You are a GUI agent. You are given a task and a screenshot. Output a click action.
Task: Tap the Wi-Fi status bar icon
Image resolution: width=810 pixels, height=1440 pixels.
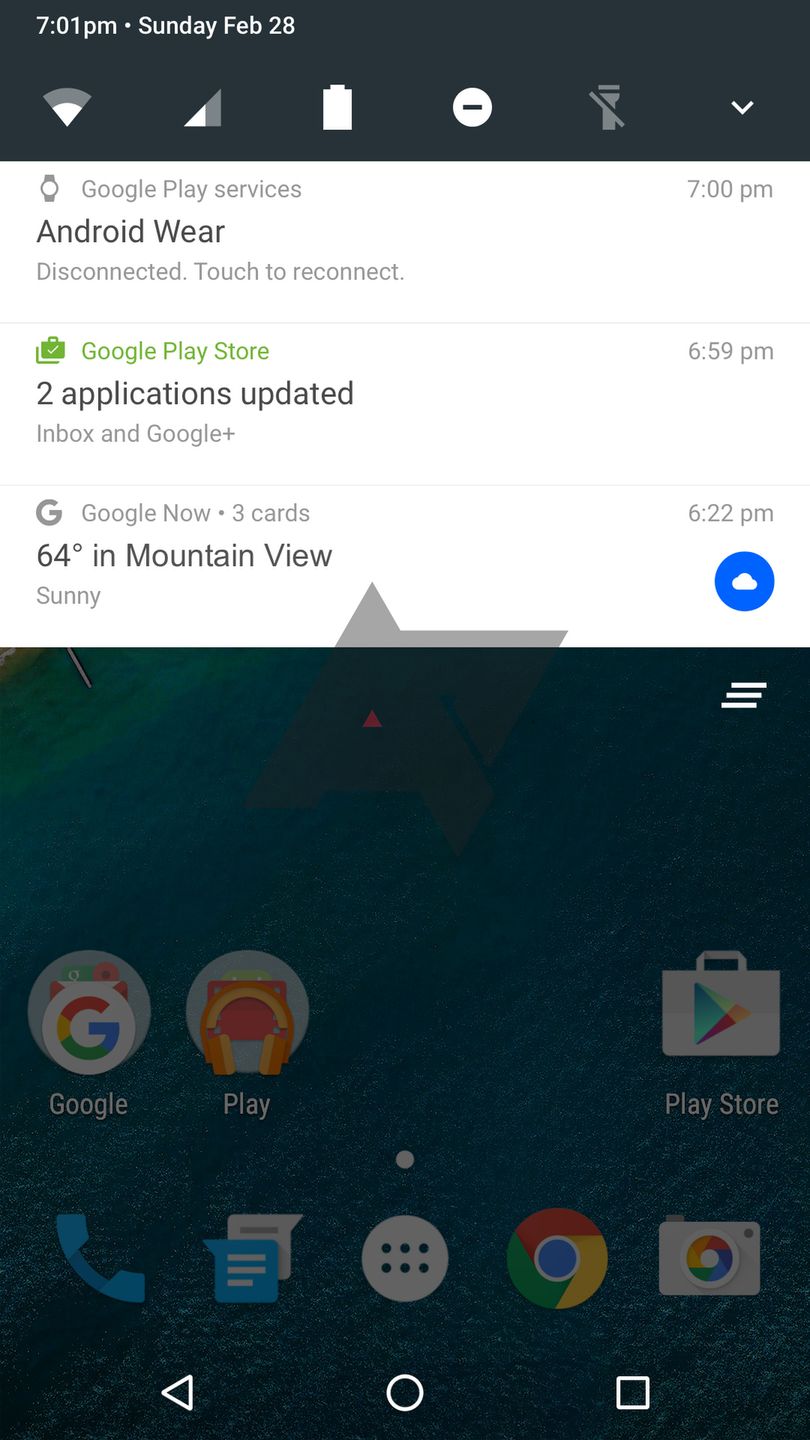coord(66,107)
